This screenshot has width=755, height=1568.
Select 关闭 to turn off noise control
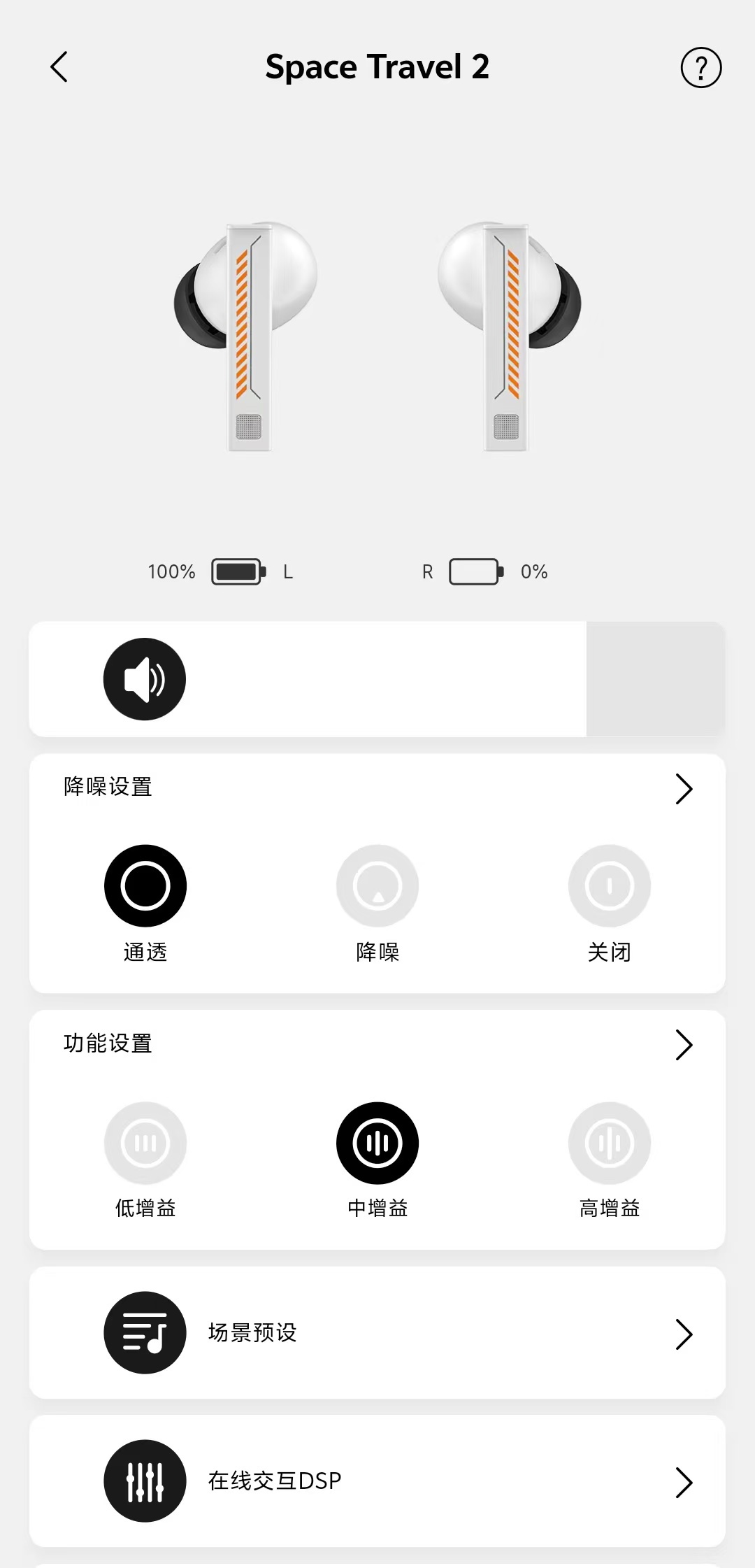tap(610, 886)
